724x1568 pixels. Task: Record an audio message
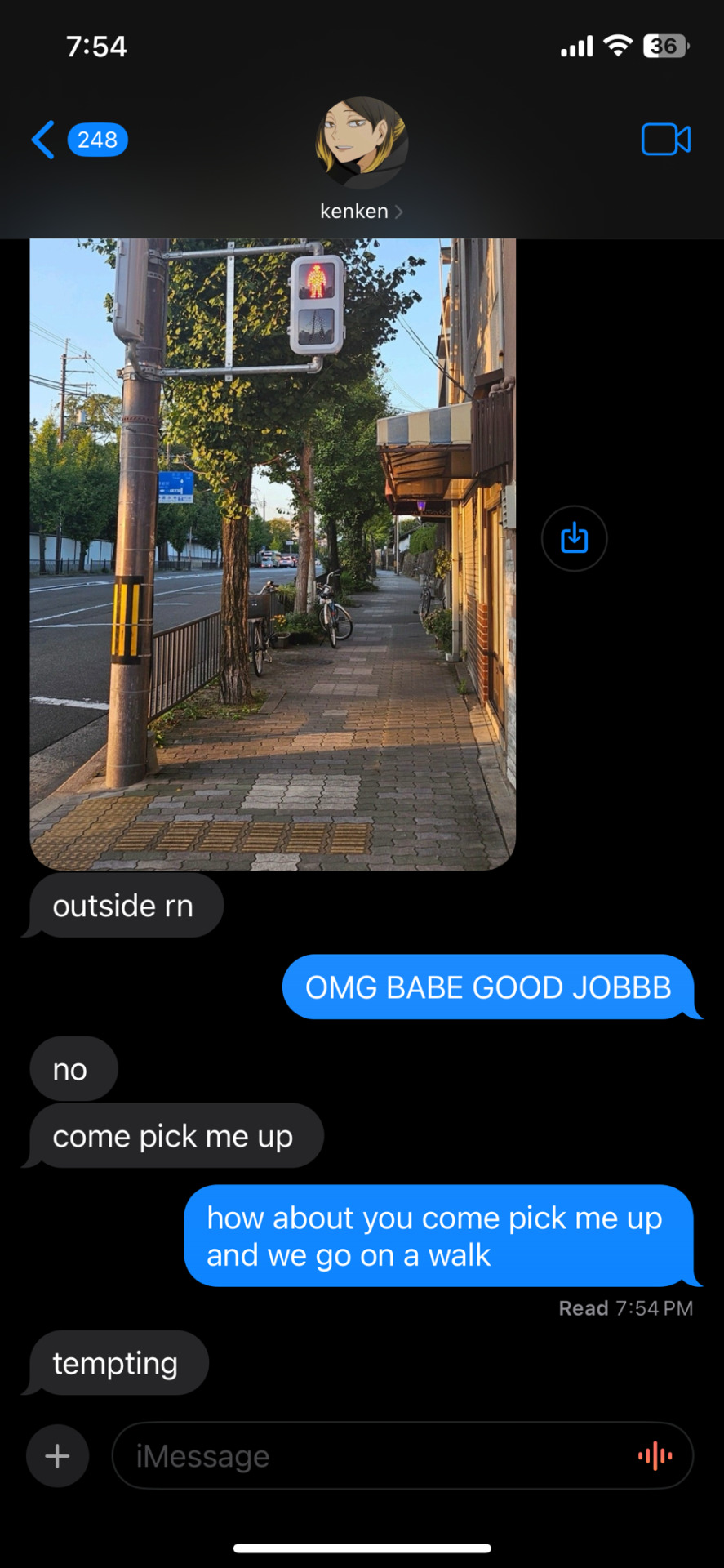655,1455
